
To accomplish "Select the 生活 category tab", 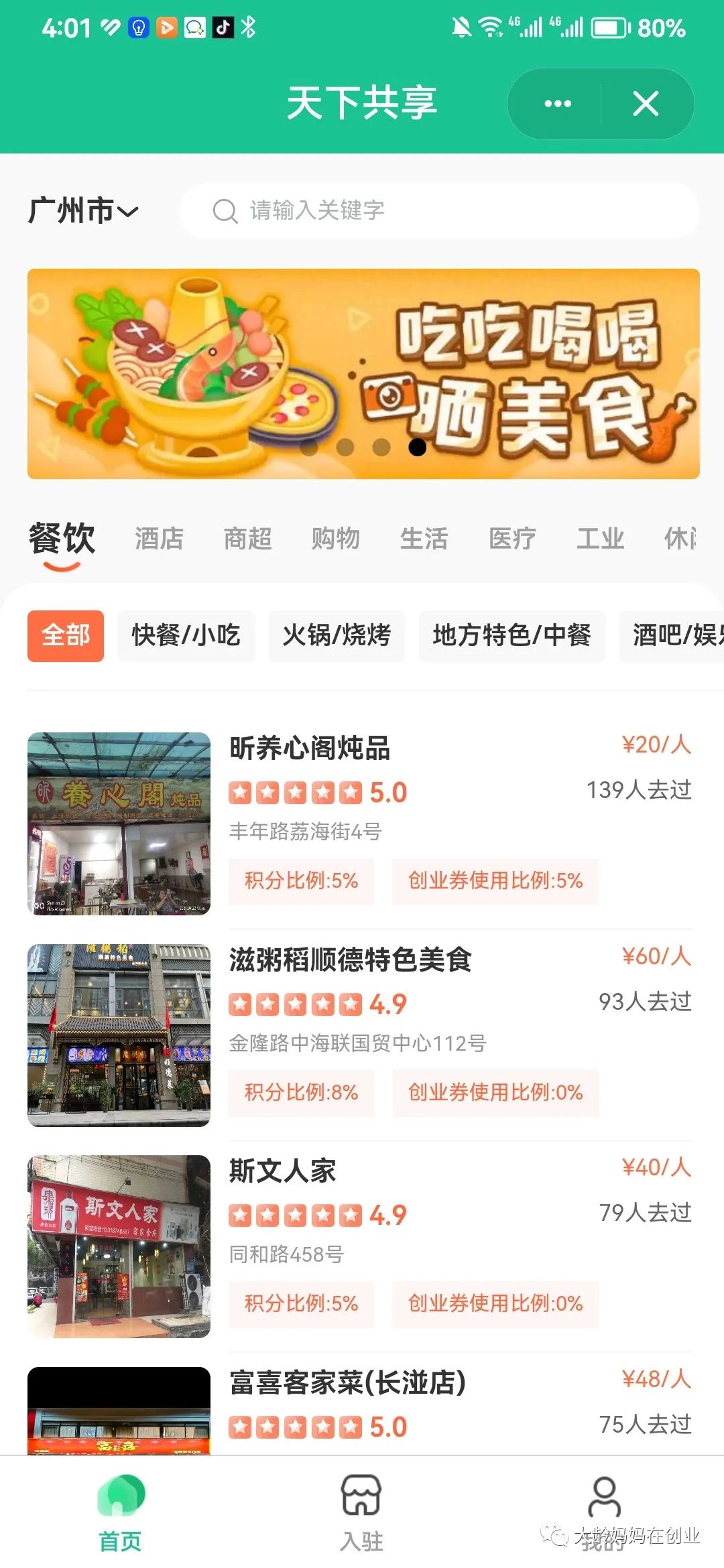I will [424, 538].
